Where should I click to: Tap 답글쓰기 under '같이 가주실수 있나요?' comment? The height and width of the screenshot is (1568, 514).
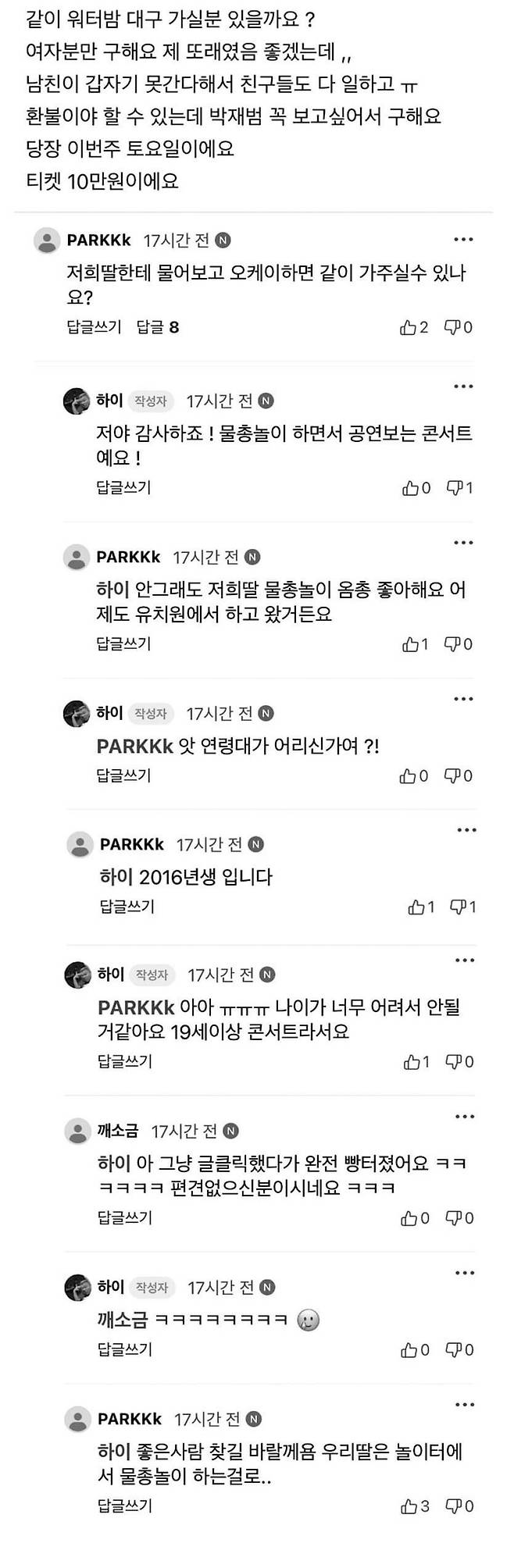[94, 327]
